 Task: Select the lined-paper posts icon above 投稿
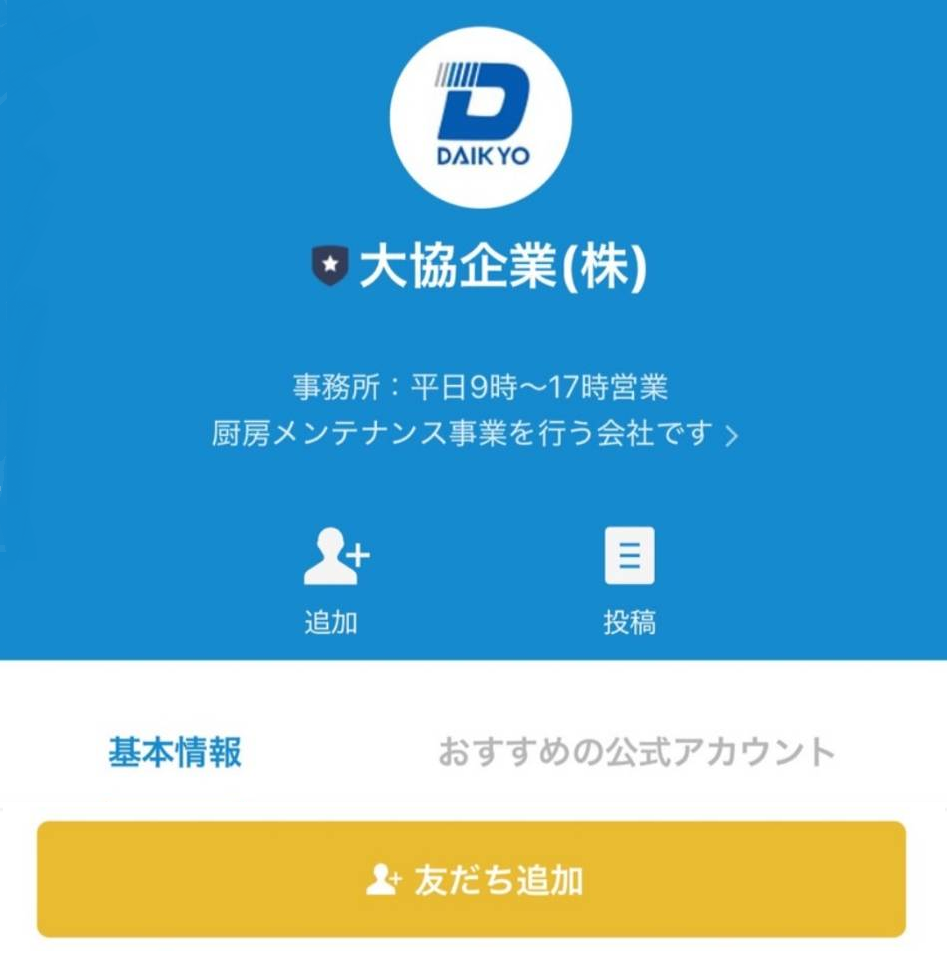(x=629, y=557)
